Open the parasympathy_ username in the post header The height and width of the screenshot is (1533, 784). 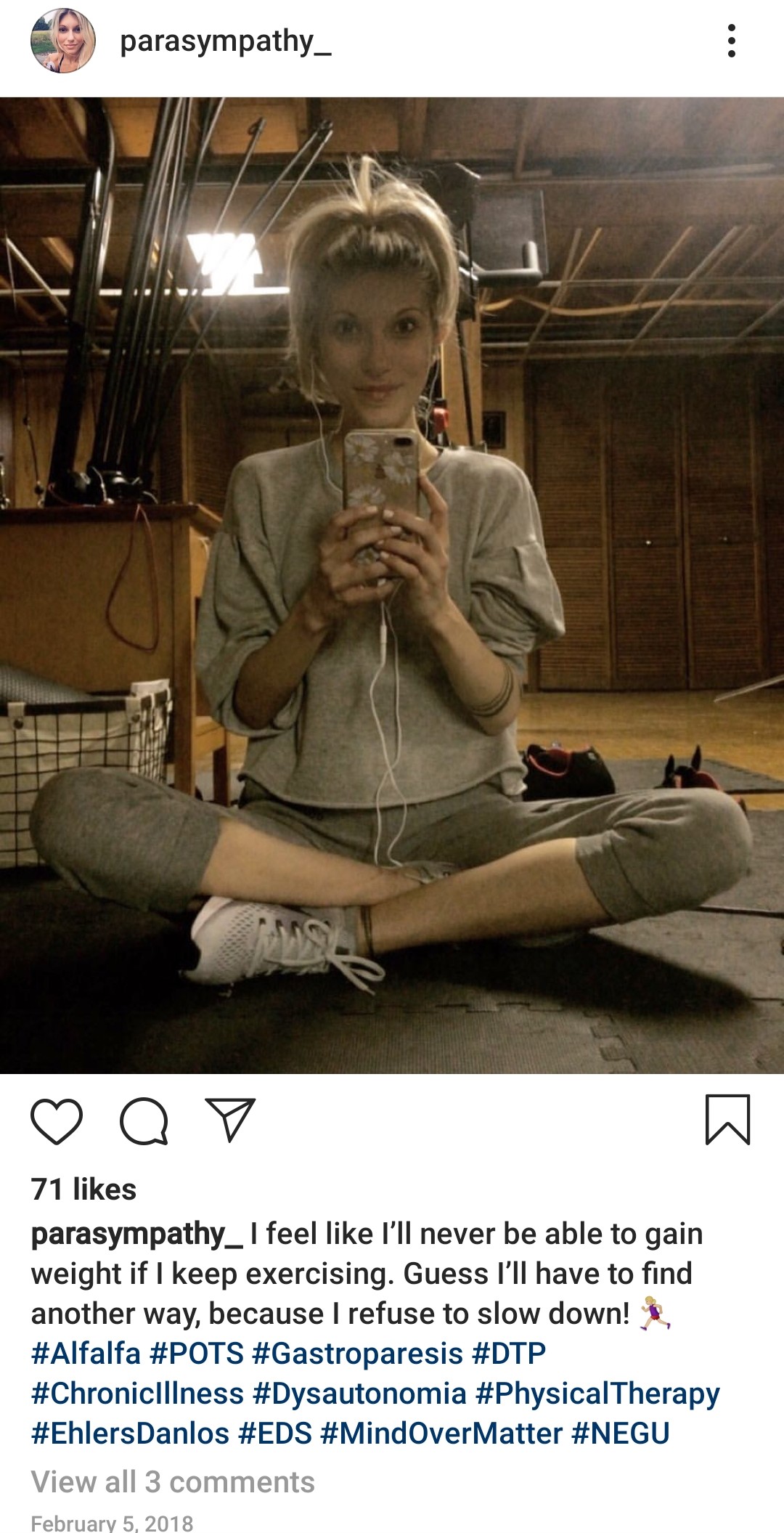pos(226,42)
